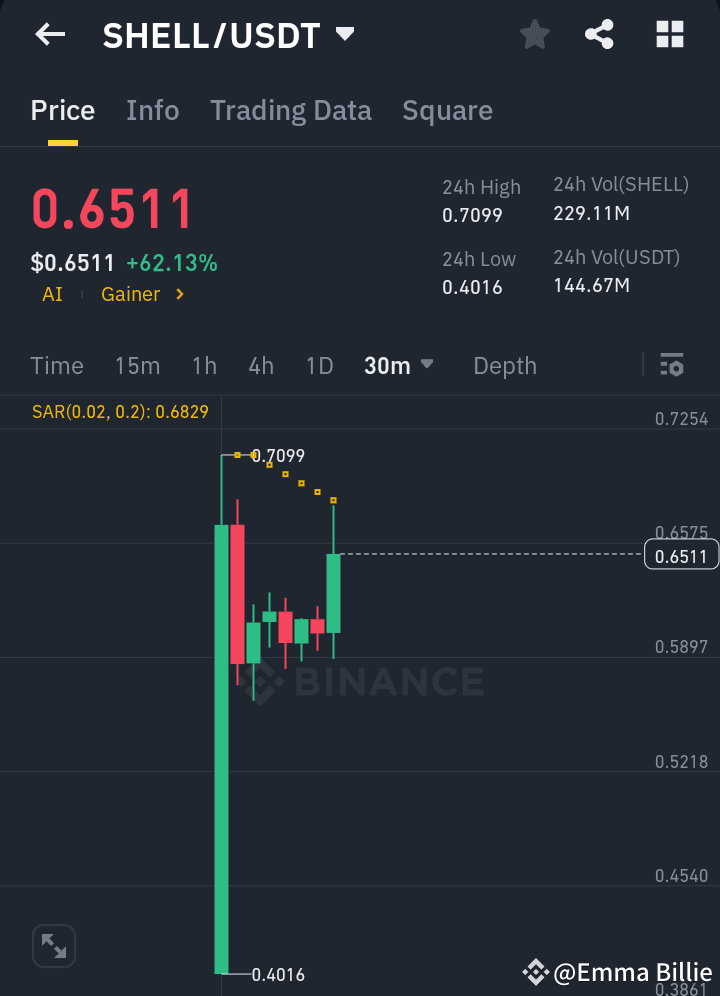The width and height of the screenshot is (720, 996).
Task: Favorite SHELL/USDT using the star icon
Action: 534,34
